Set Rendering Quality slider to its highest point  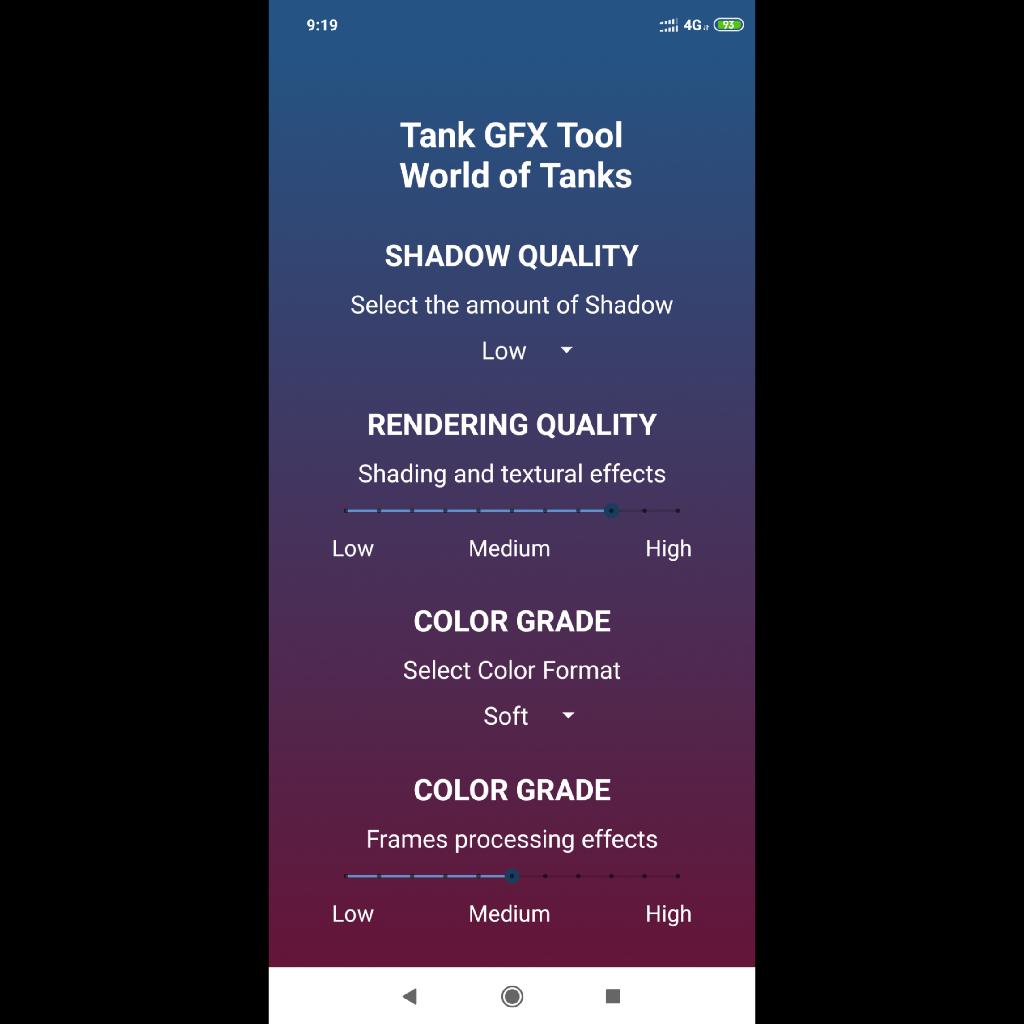click(677, 511)
